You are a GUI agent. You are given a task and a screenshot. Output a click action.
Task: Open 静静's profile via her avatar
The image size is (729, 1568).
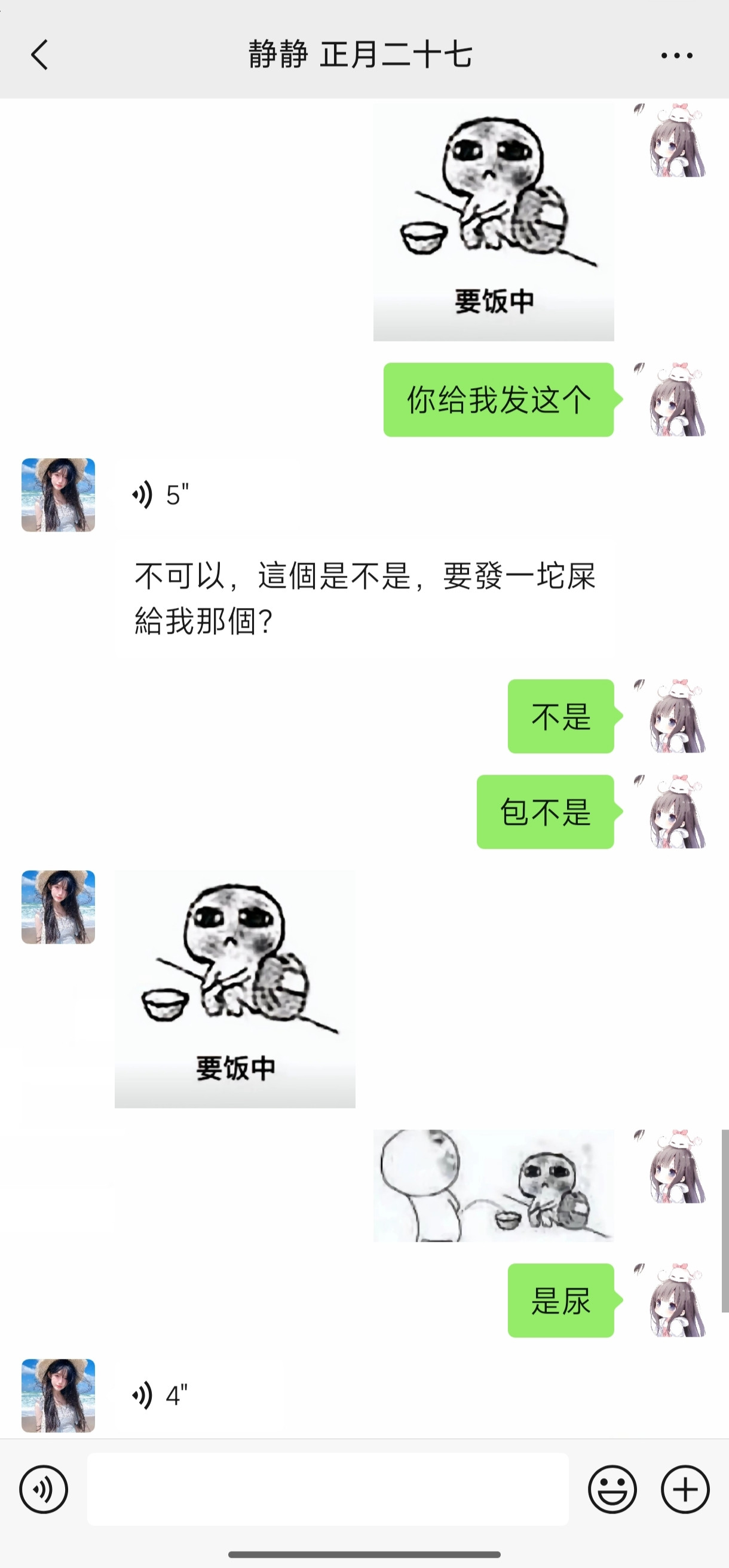59,495
